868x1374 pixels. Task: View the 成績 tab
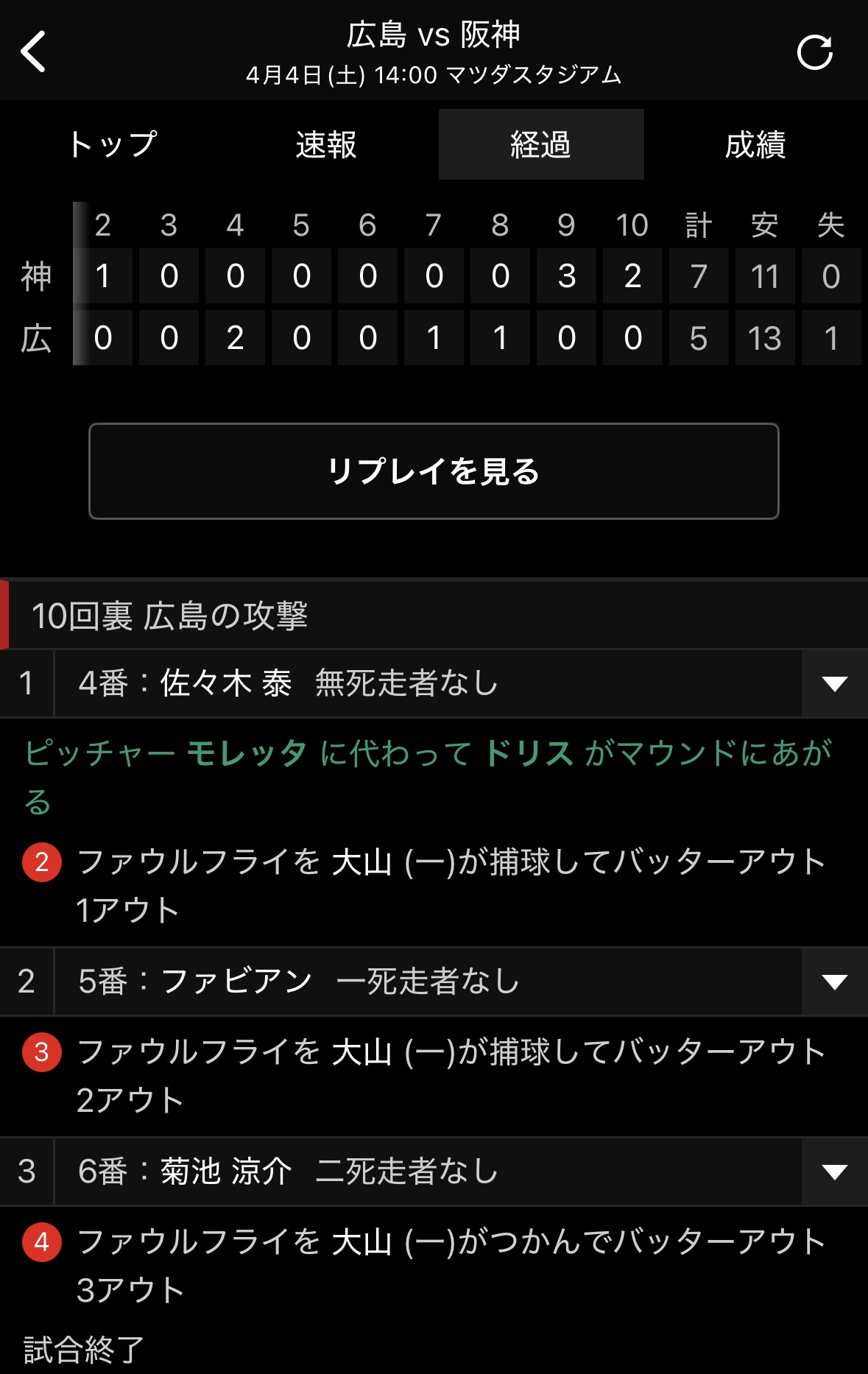[755, 145]
